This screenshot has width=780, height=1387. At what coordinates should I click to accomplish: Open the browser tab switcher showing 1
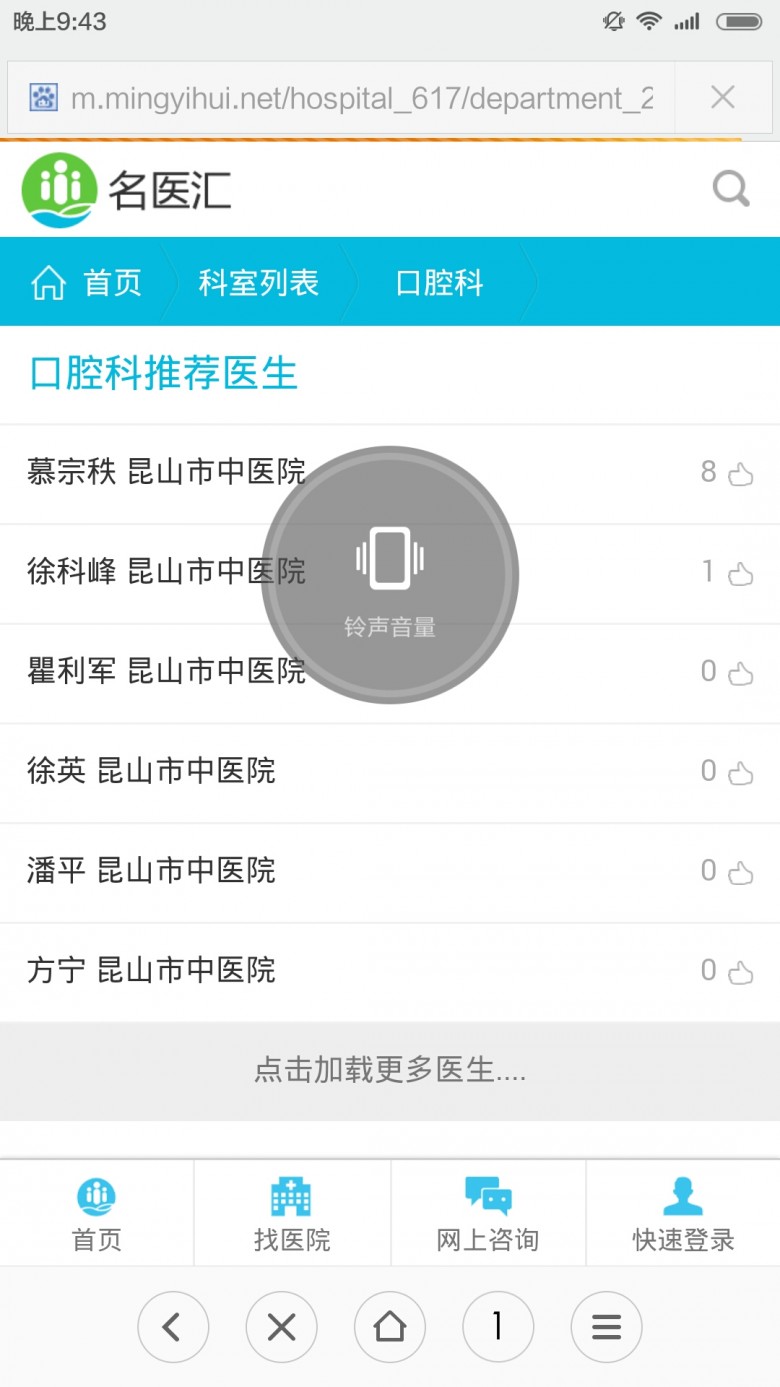click(498, 1327)
